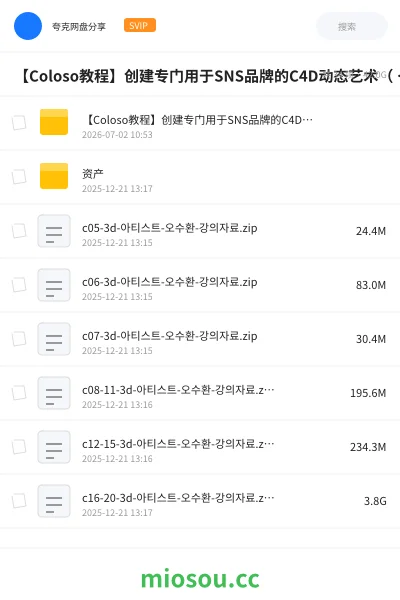The height and width of the screenshot is (600, 400).
Task: Tick the c07-3d zip checkbox
Action: 19,339
